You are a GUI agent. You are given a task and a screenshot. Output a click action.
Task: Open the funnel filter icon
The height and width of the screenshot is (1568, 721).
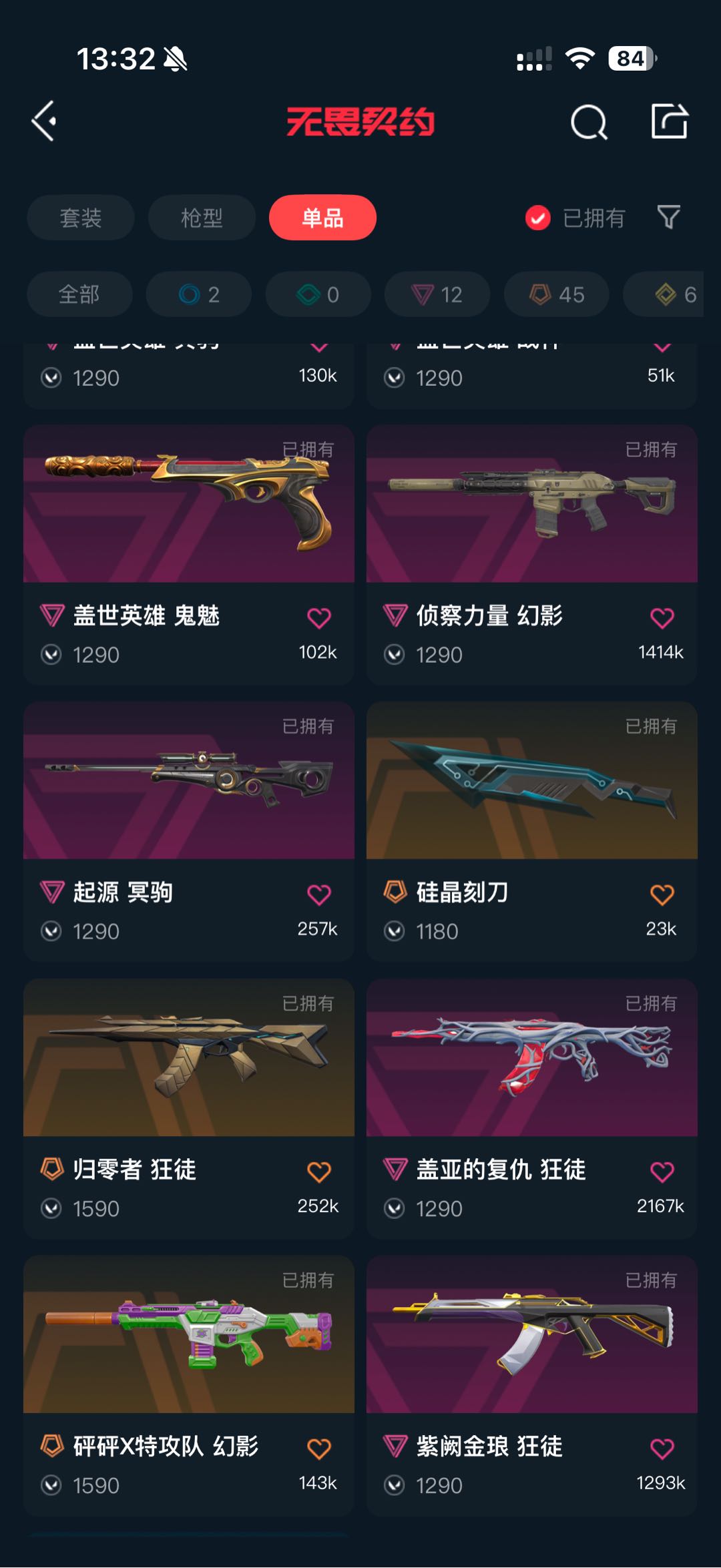668,218
